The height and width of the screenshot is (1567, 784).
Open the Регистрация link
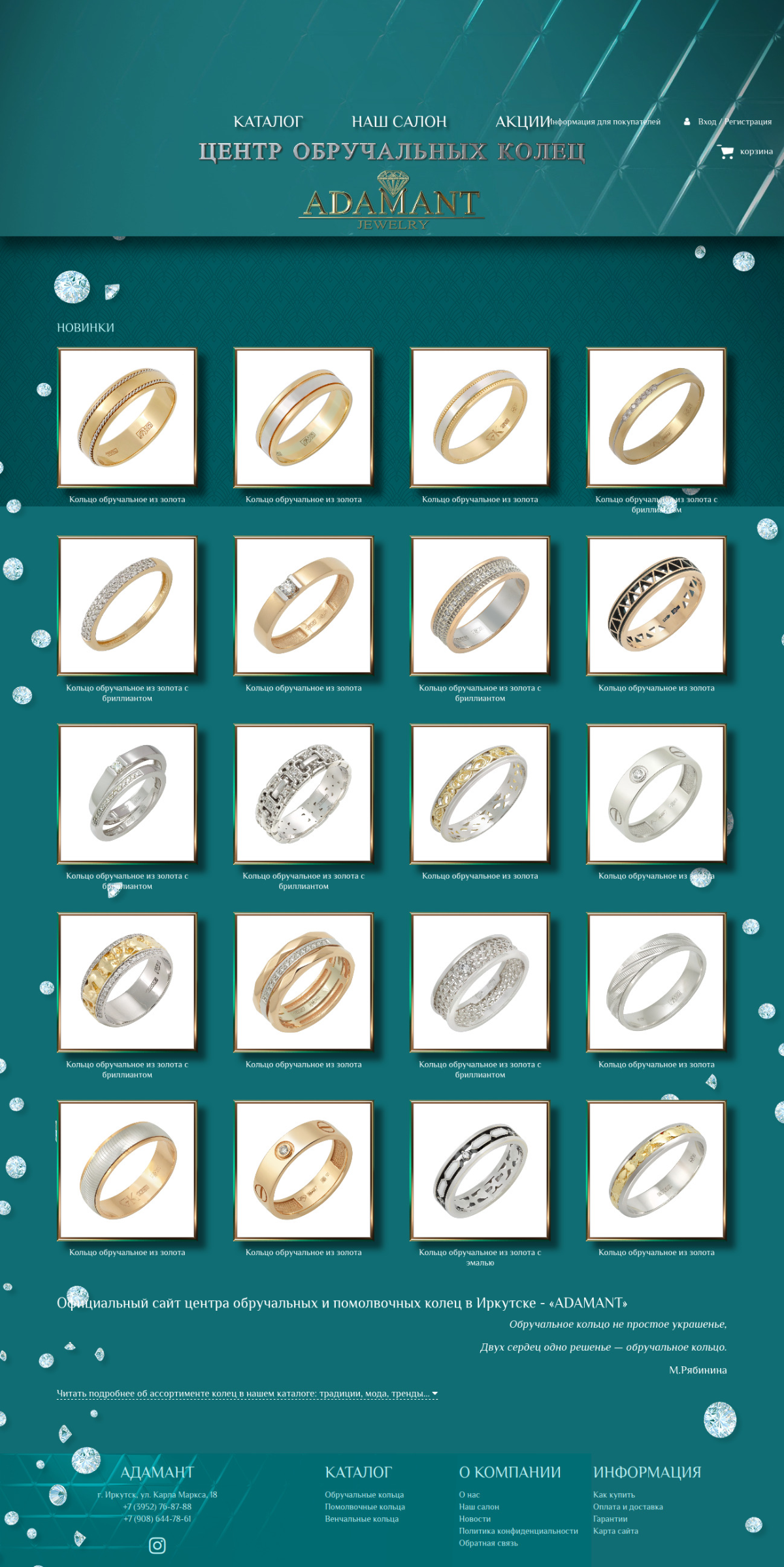pos(748,122)
